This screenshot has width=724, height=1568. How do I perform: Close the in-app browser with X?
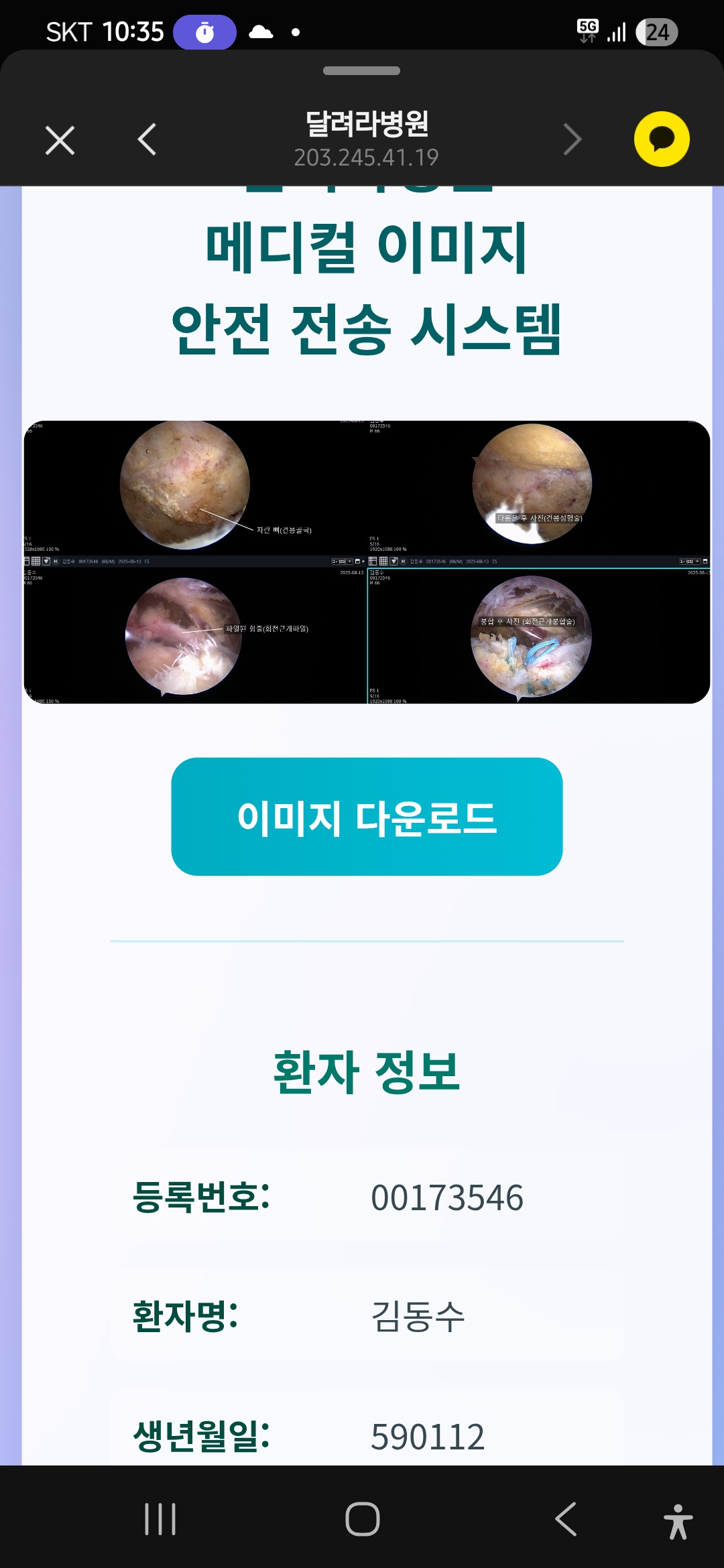tap(60, 141)
